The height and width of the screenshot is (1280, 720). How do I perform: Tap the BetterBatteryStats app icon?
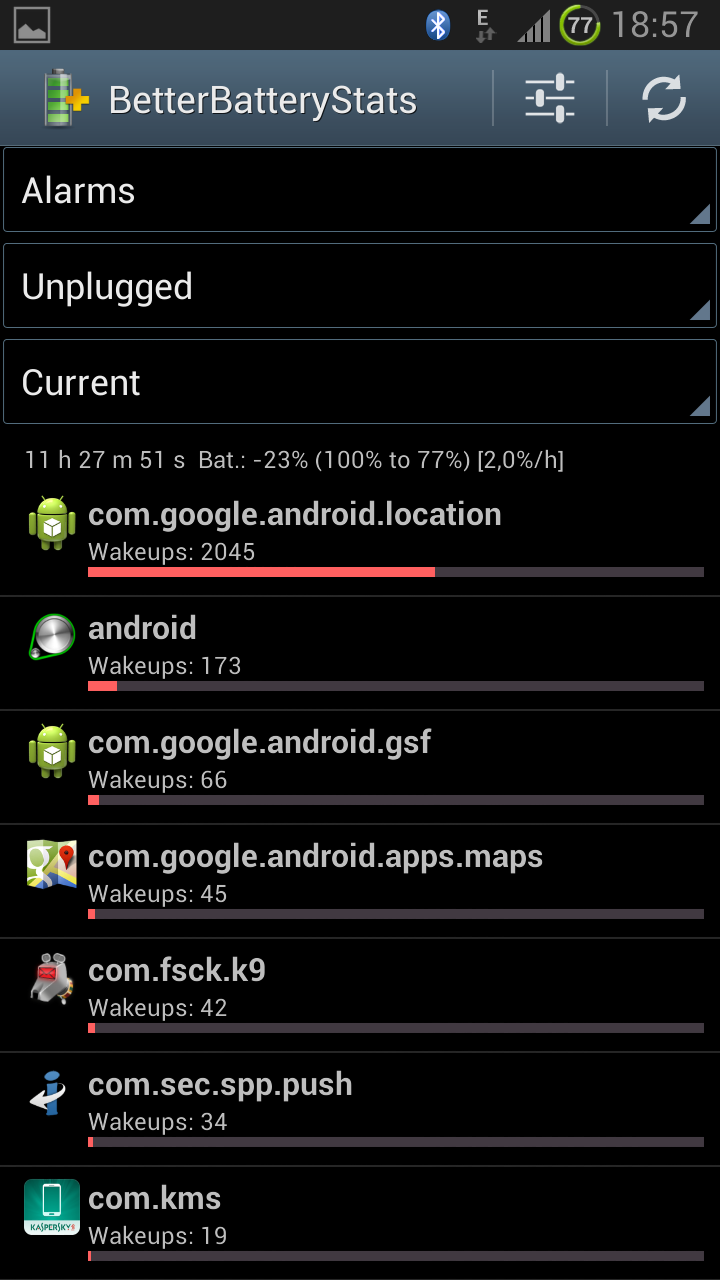[65, 98]
